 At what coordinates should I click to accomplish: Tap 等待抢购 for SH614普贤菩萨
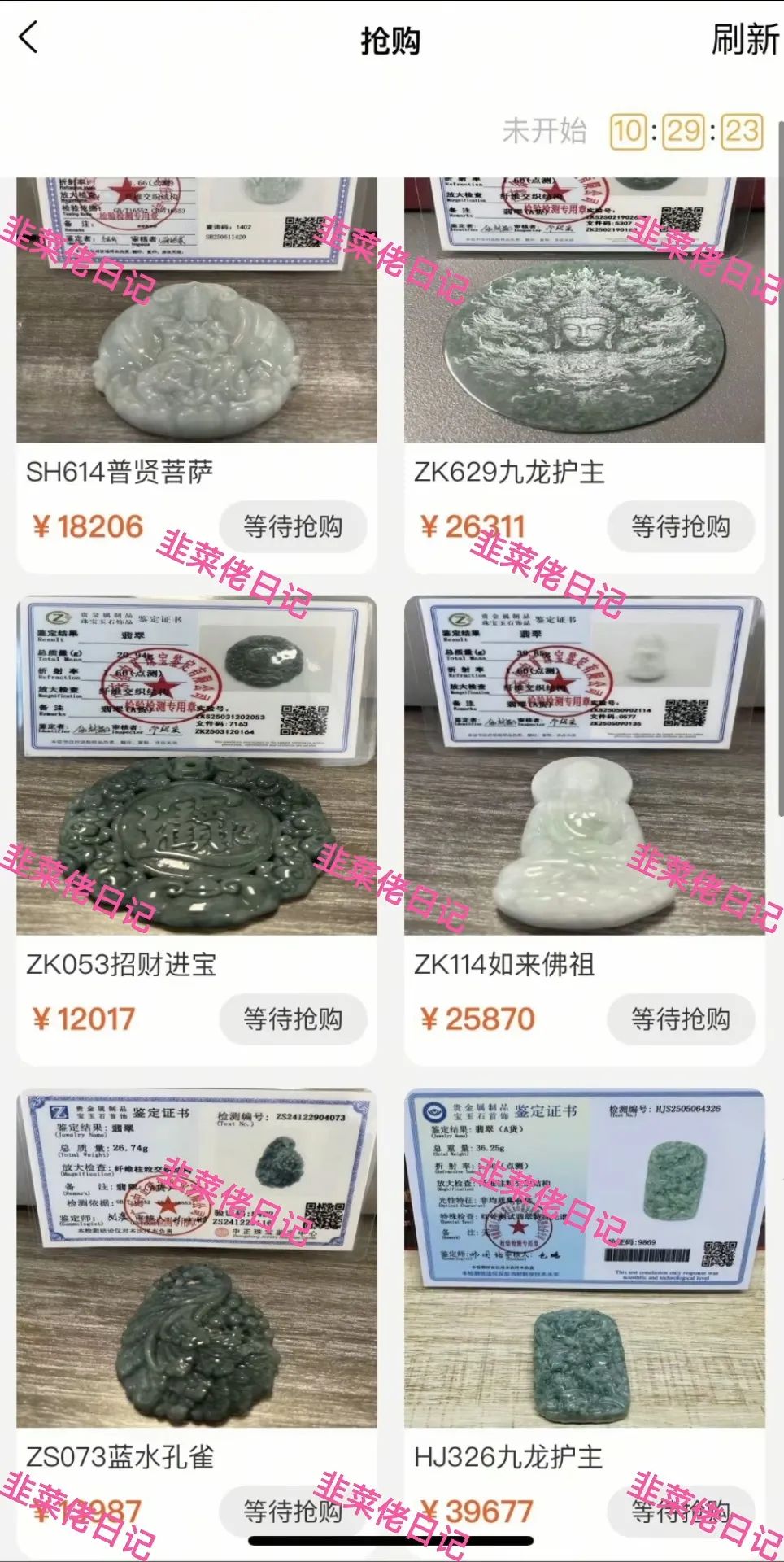293,526
